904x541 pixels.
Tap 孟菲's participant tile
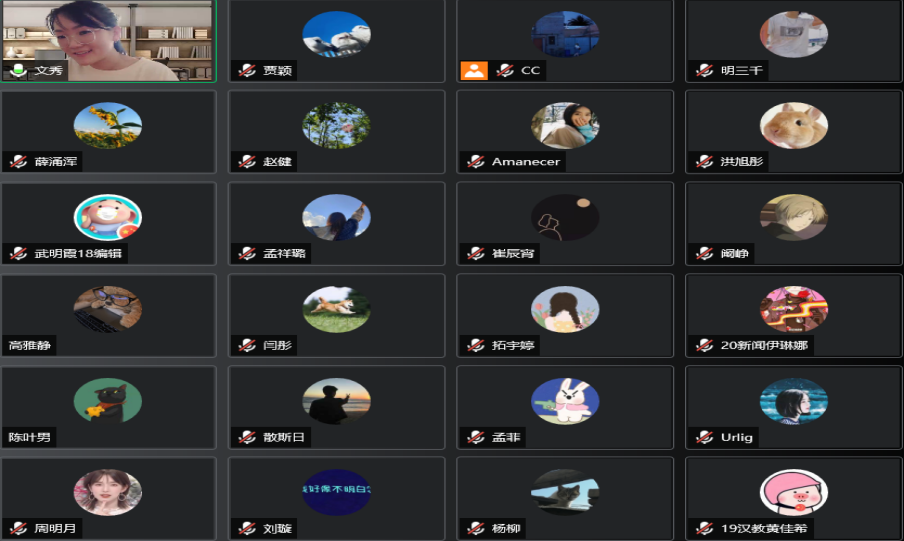click(565, 406)
